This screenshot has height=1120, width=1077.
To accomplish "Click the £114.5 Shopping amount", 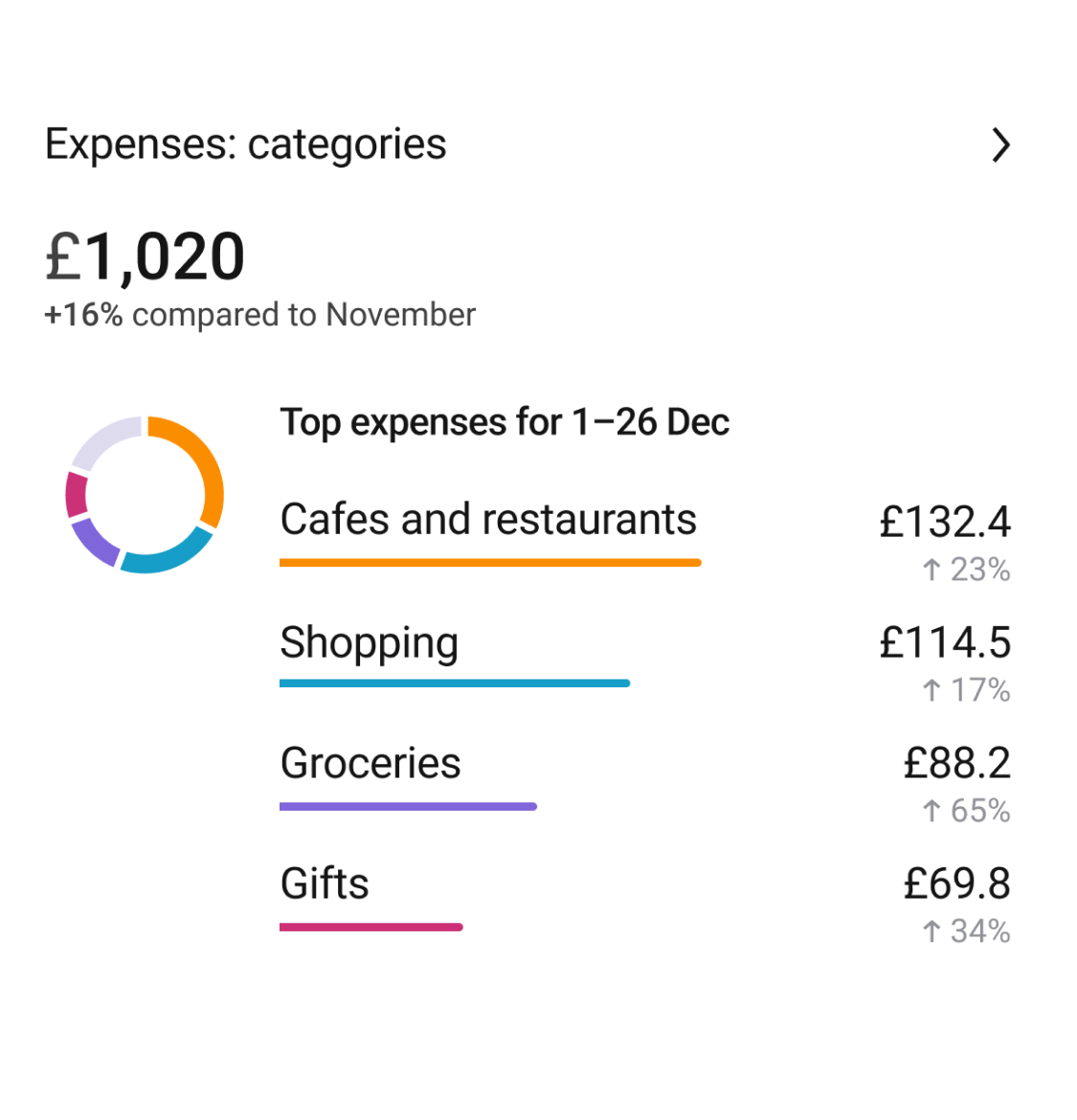I will [946, 643].
